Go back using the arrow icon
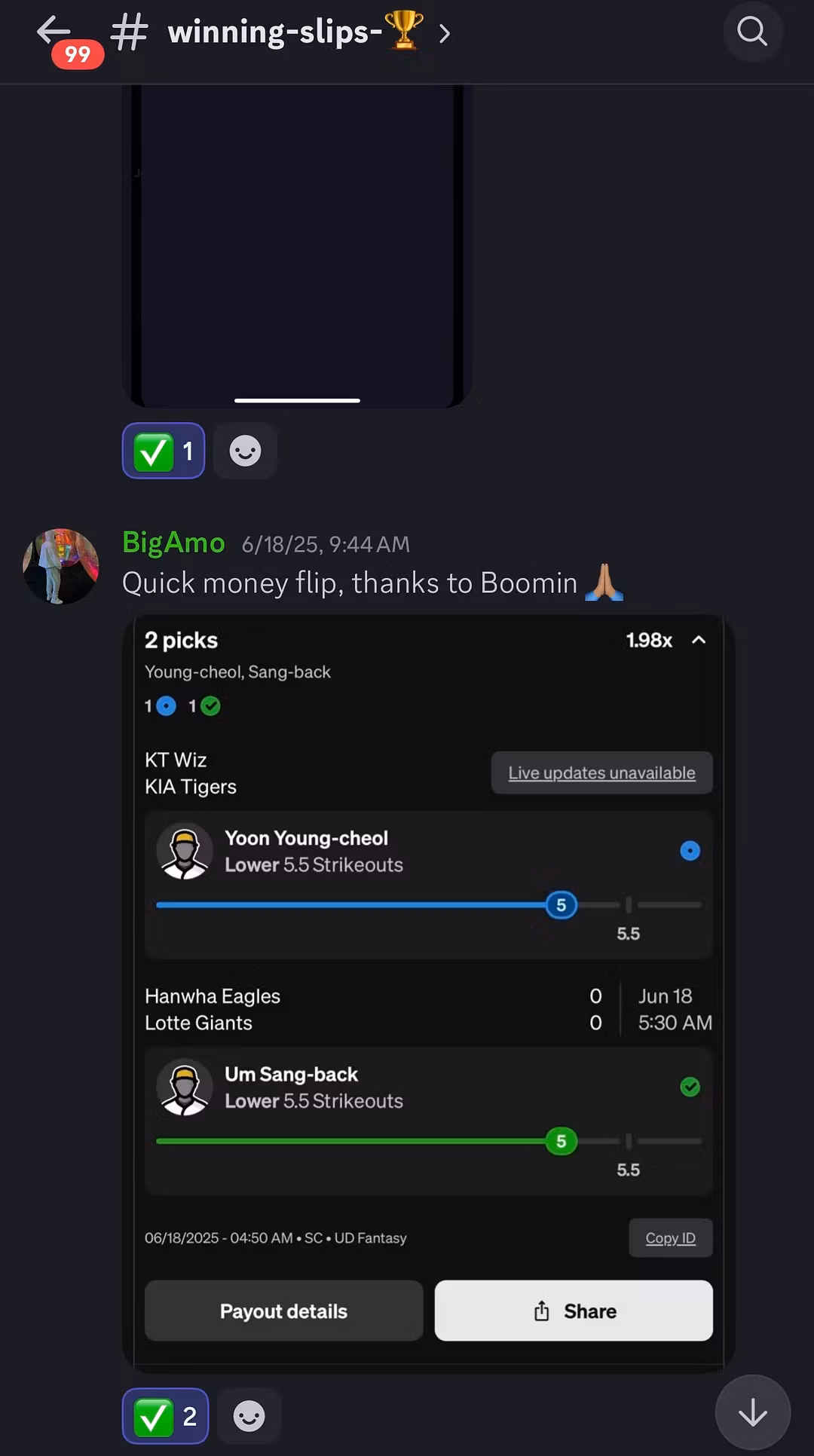 pyautogui.click(x=53, y=31)
